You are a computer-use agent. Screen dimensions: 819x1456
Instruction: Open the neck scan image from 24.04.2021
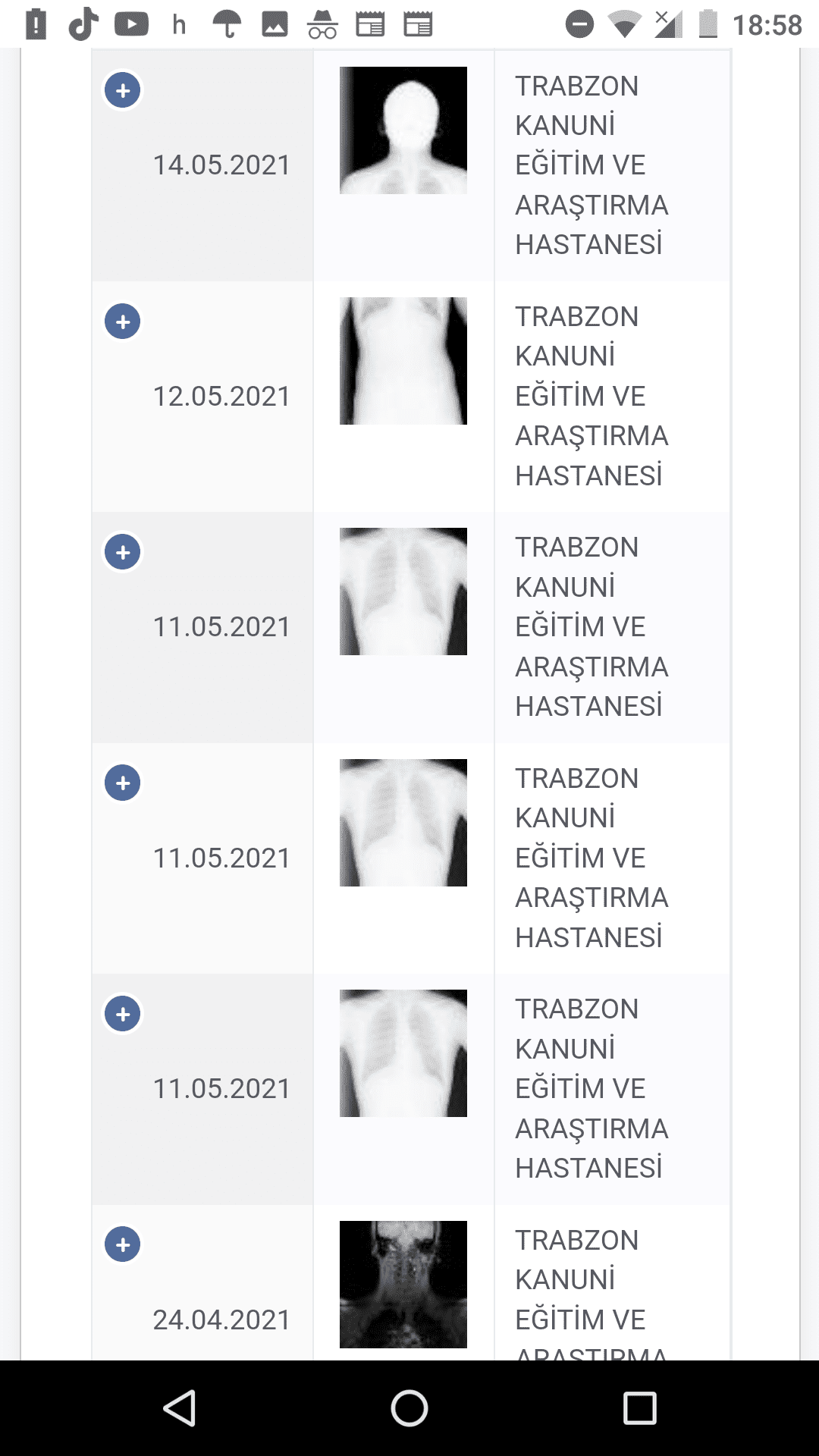(x=403, y=1284)
